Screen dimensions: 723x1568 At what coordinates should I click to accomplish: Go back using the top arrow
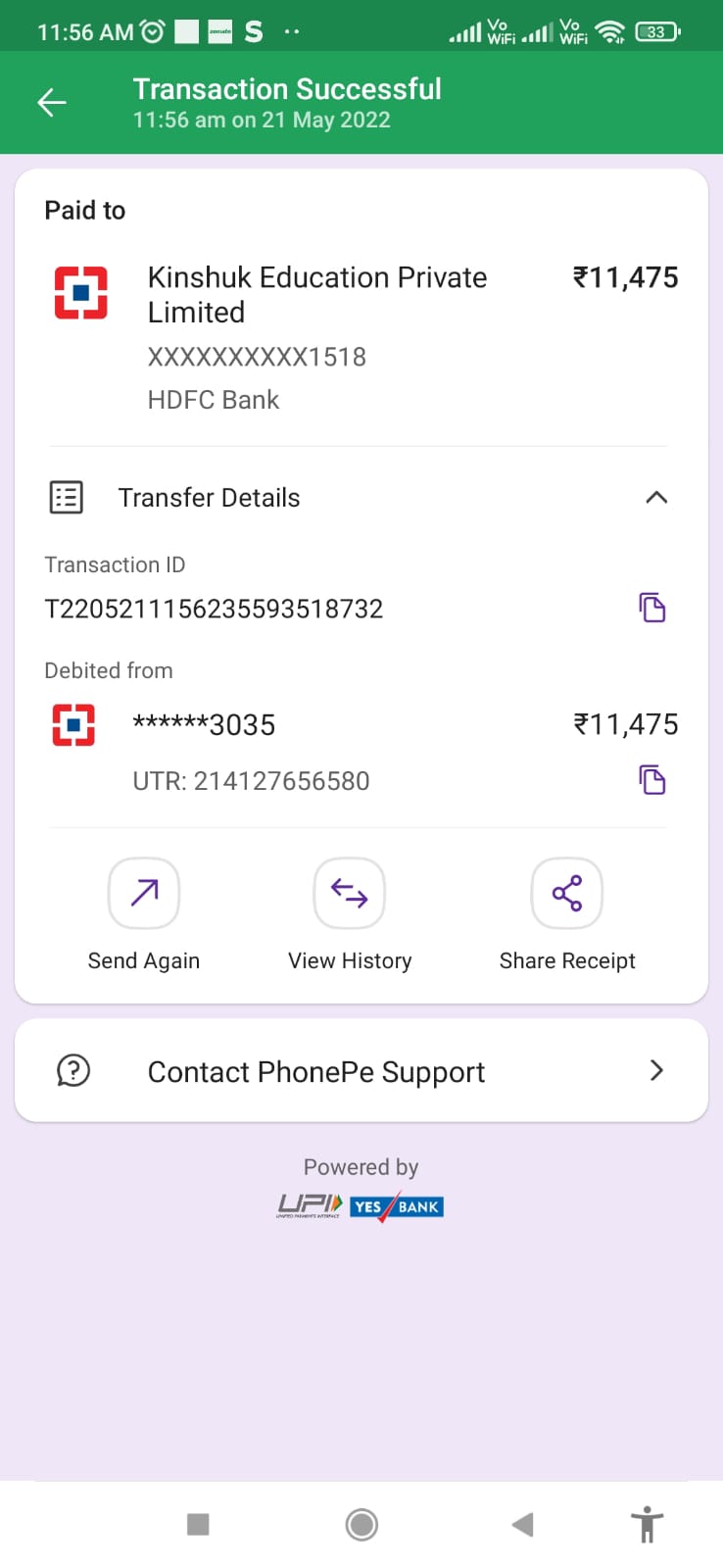pos(51,102)
